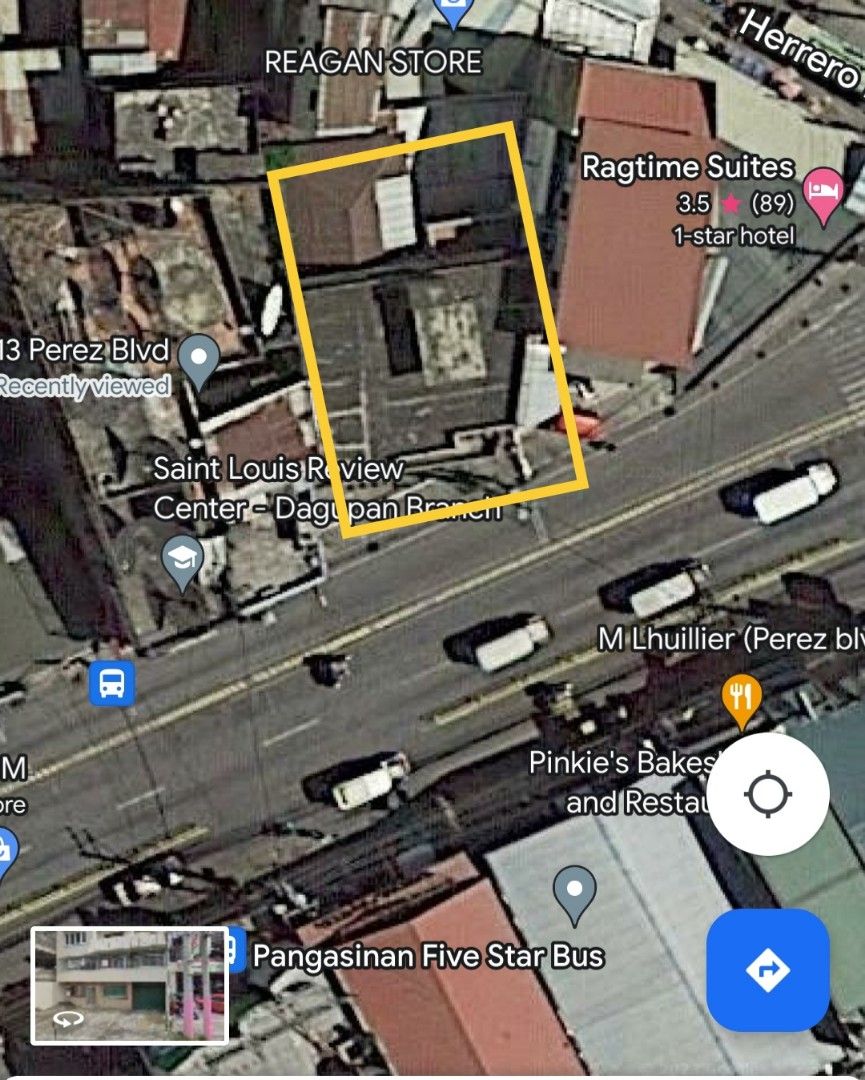Open the Reagan Store pin at the top
Image resolution: width=865 pixels, height=1080 pixels.
click(452, 8)
